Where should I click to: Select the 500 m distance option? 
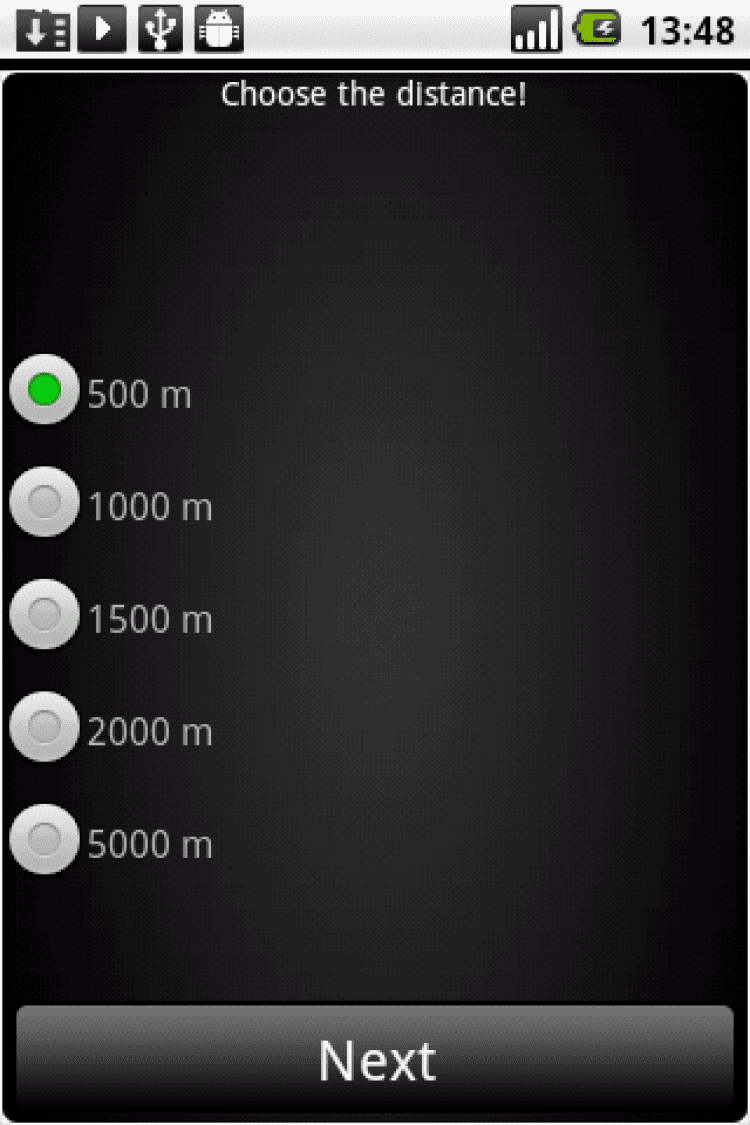tap(44, 390)
